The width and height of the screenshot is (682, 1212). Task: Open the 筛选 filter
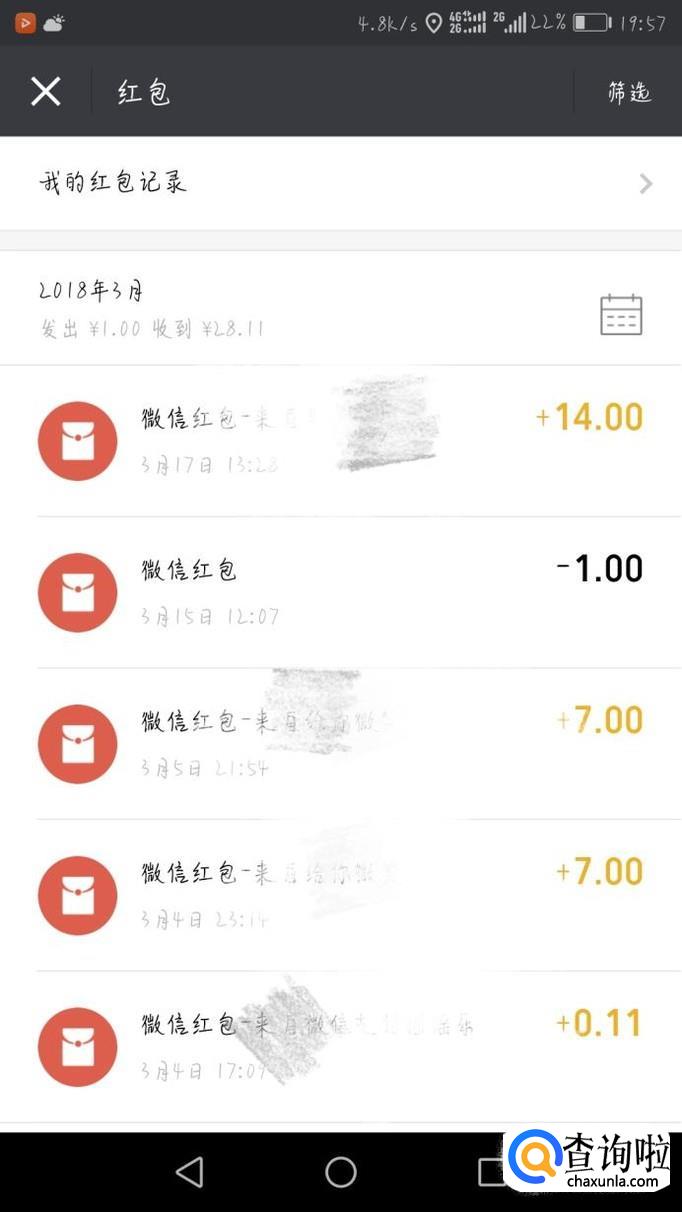pyautogui.click(x=629, y=92)
